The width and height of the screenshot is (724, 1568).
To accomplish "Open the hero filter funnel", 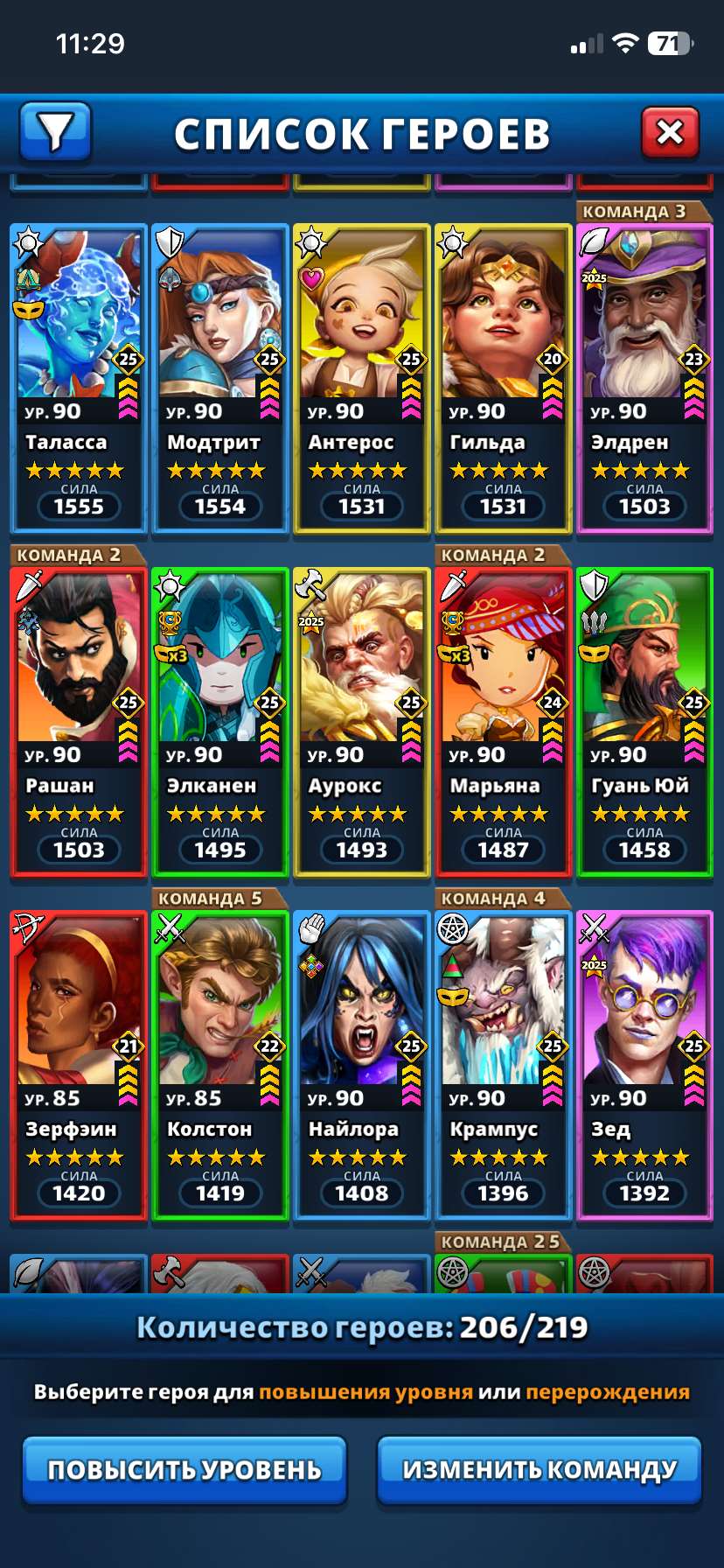I will [x=56, y=132].
